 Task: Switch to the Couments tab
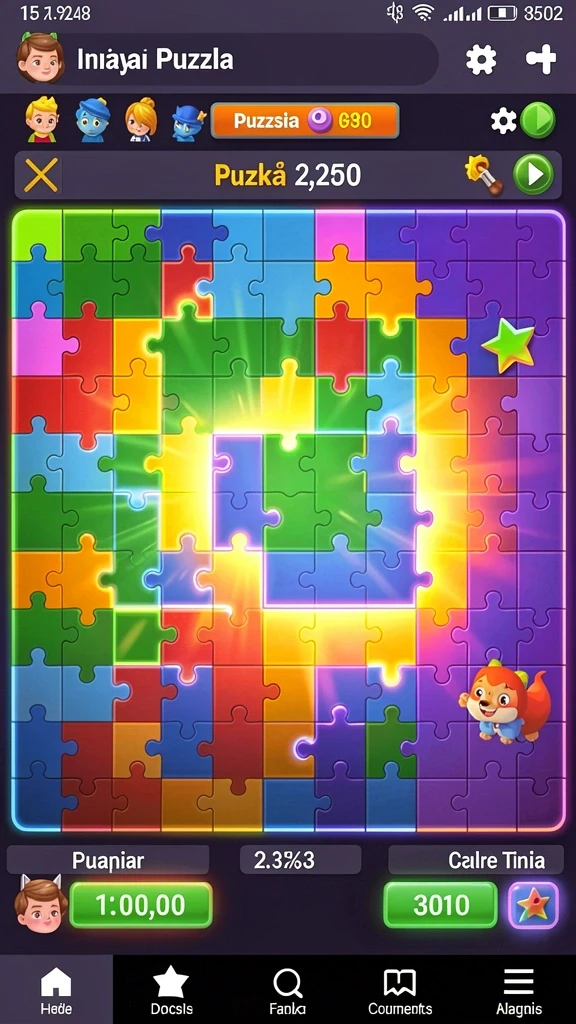[x=400, y=989]
